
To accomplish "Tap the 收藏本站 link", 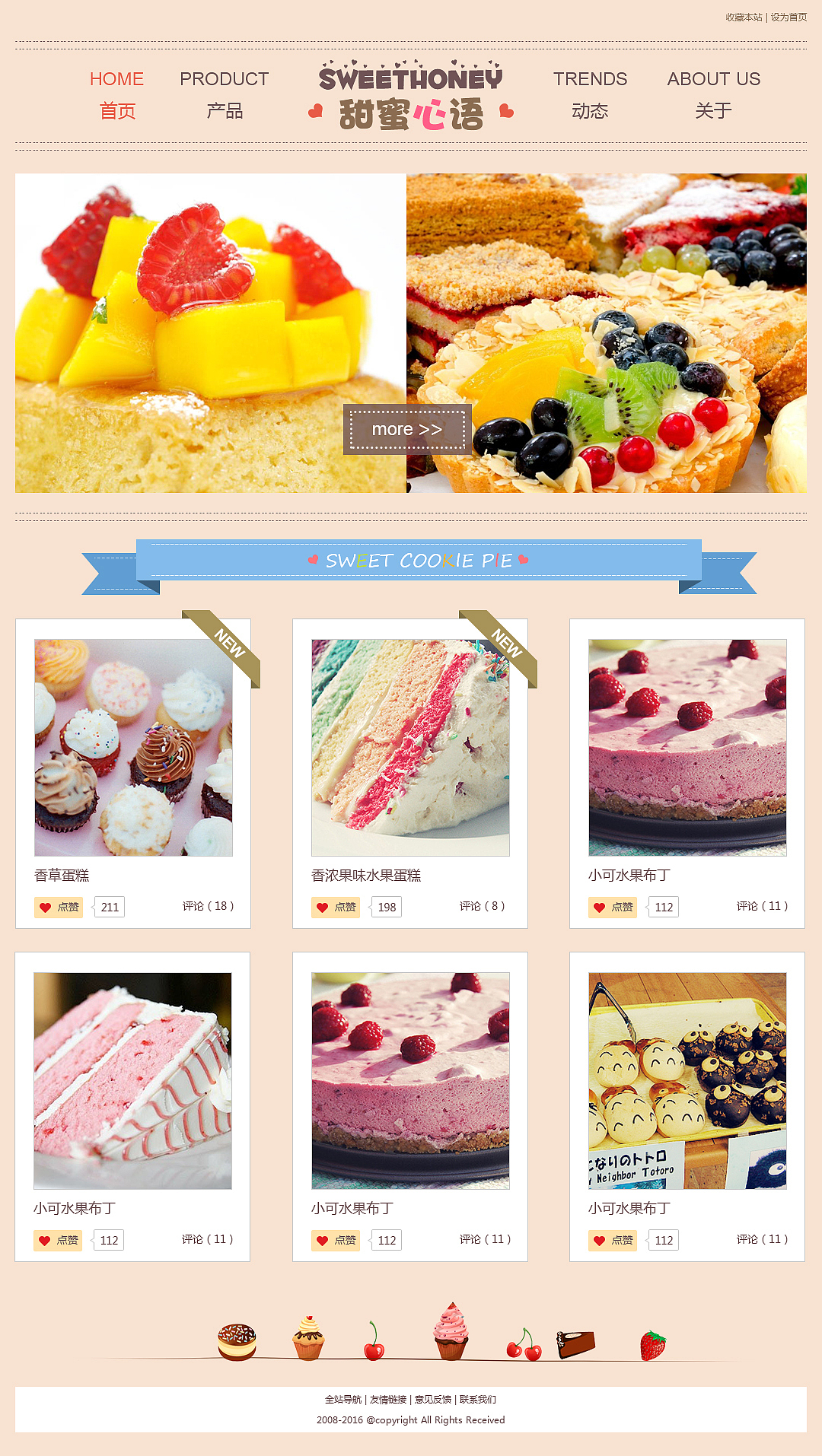I will point(744,17).
